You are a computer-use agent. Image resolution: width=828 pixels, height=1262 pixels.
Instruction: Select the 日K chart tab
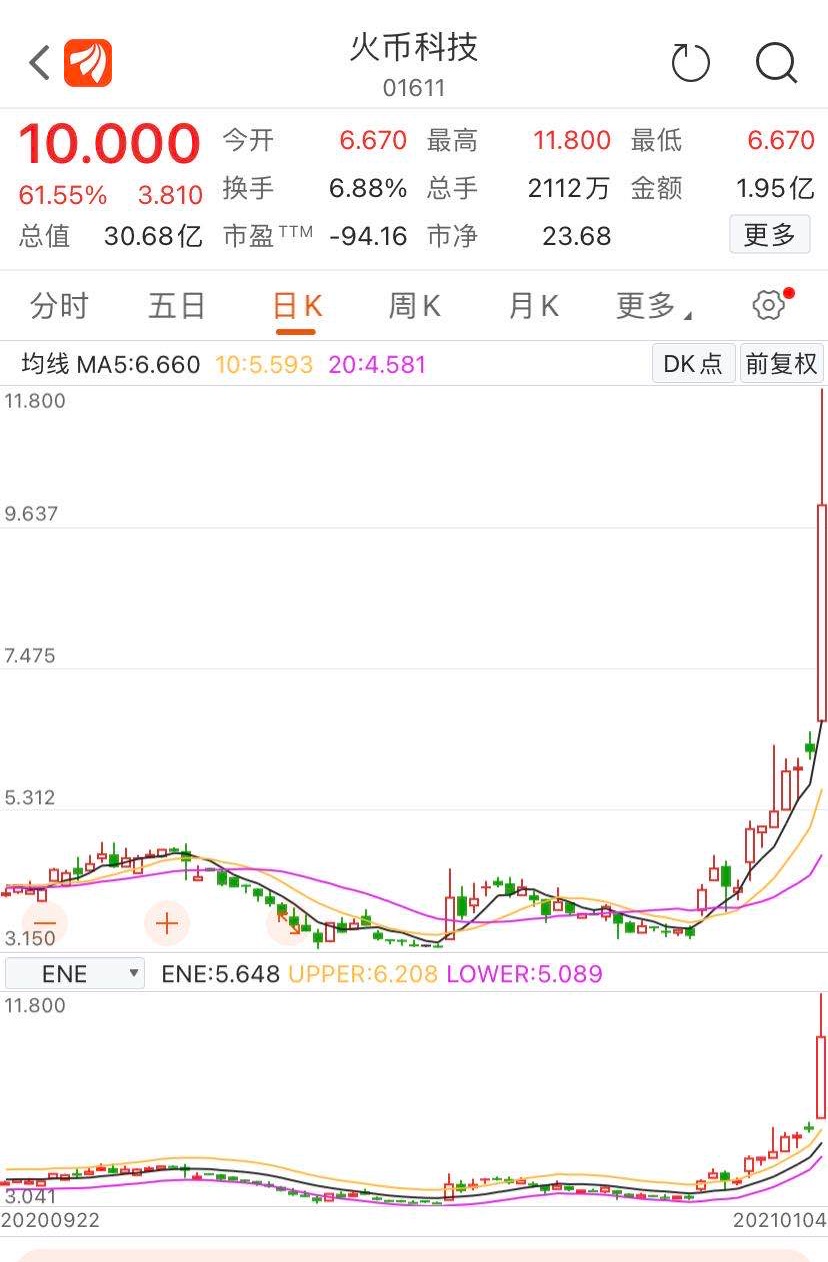(296, 306)
